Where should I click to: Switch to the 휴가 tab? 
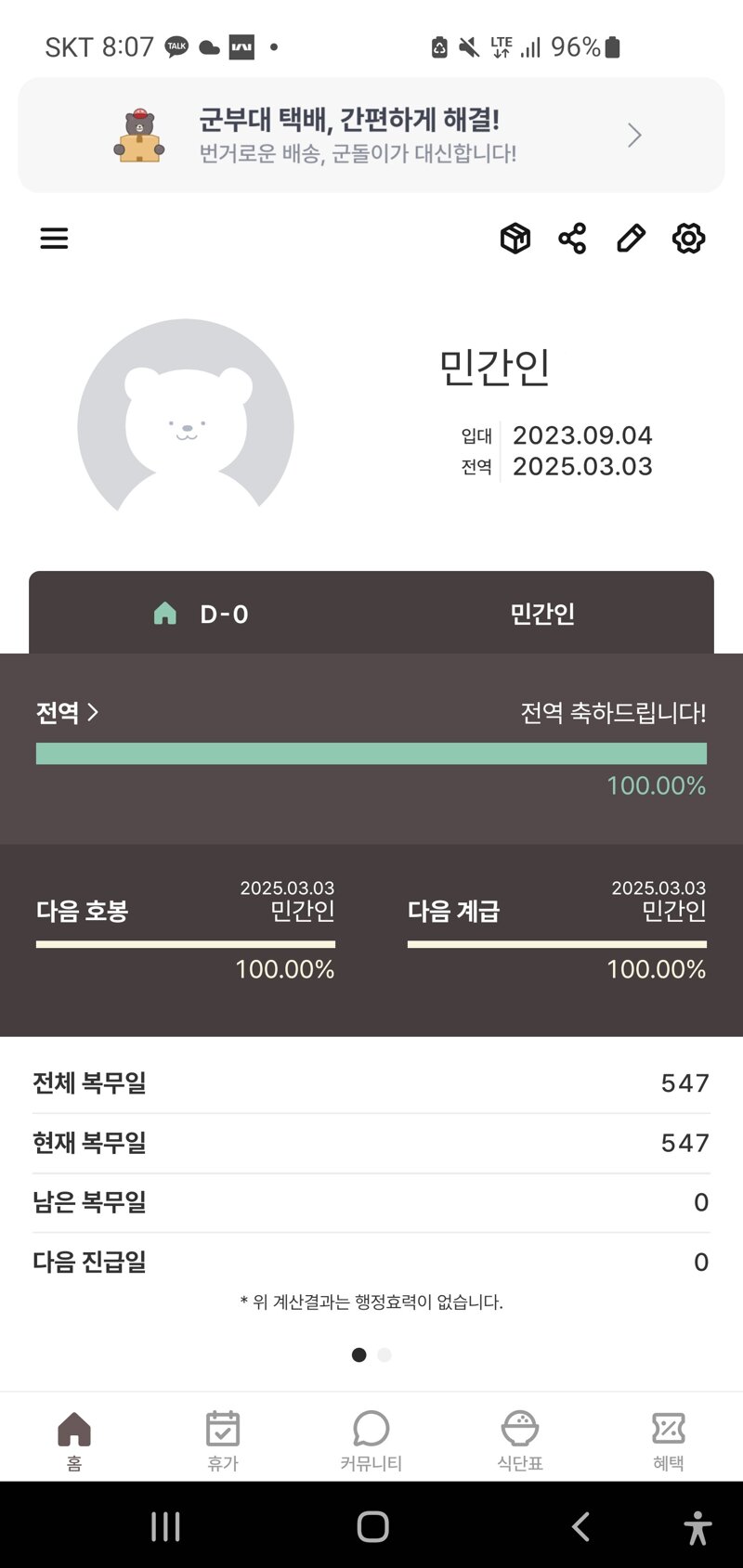tap(223, 1439)
